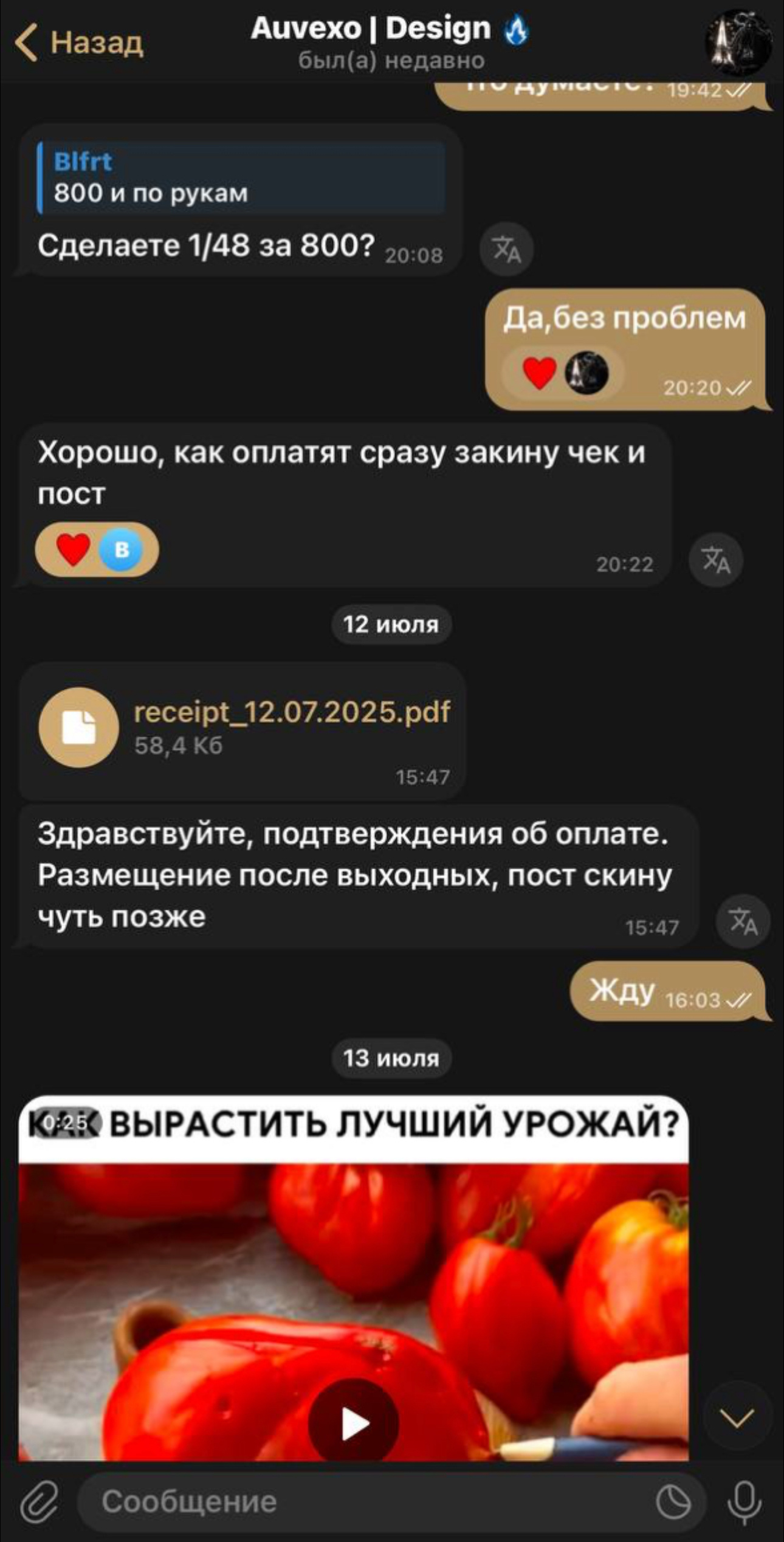This screenshot has height=1542, width=784.
Task: Open the Auvexo | Design profile avatar
Action: 737,43
